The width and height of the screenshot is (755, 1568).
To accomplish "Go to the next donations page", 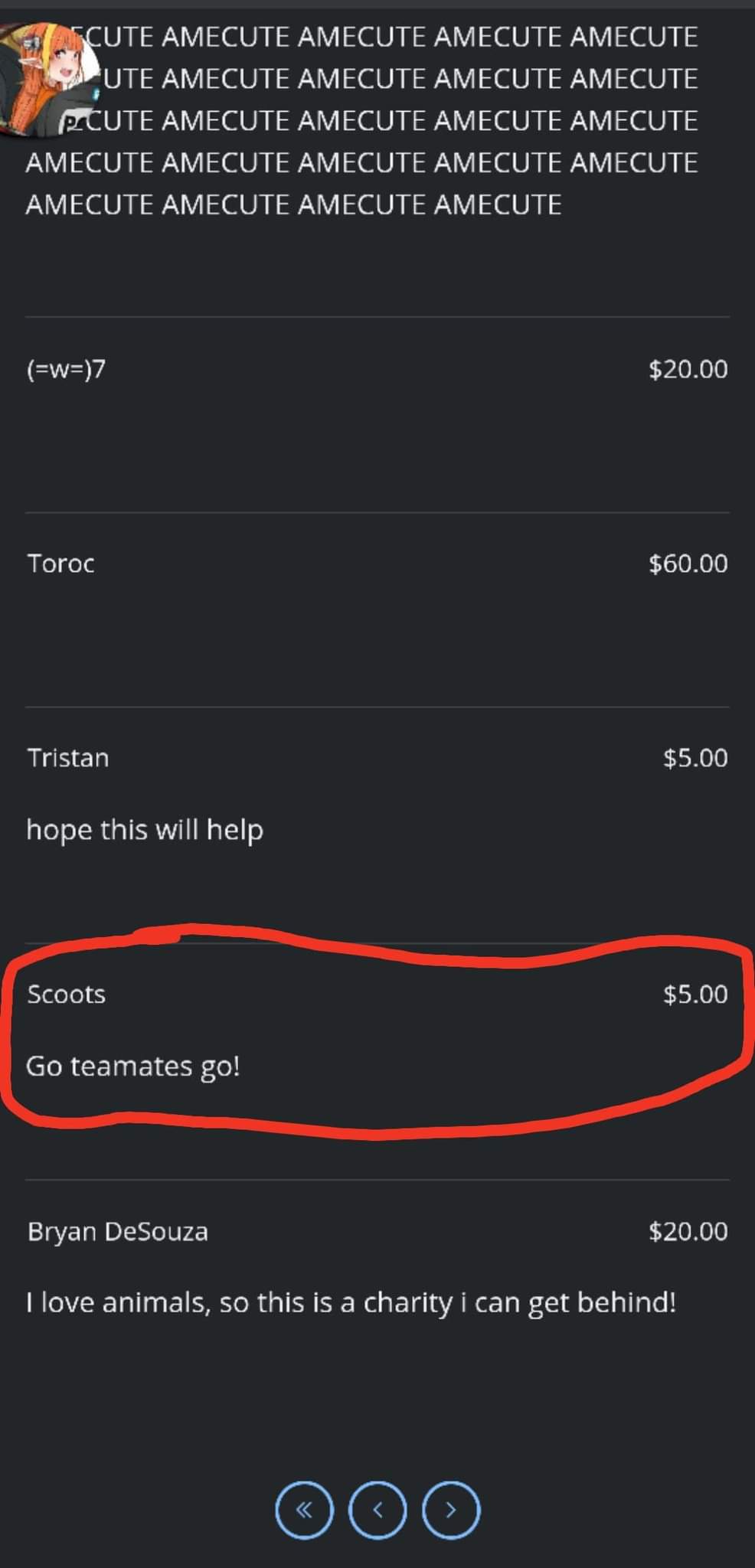I will pyautogui.click(x=451, y=1510).
